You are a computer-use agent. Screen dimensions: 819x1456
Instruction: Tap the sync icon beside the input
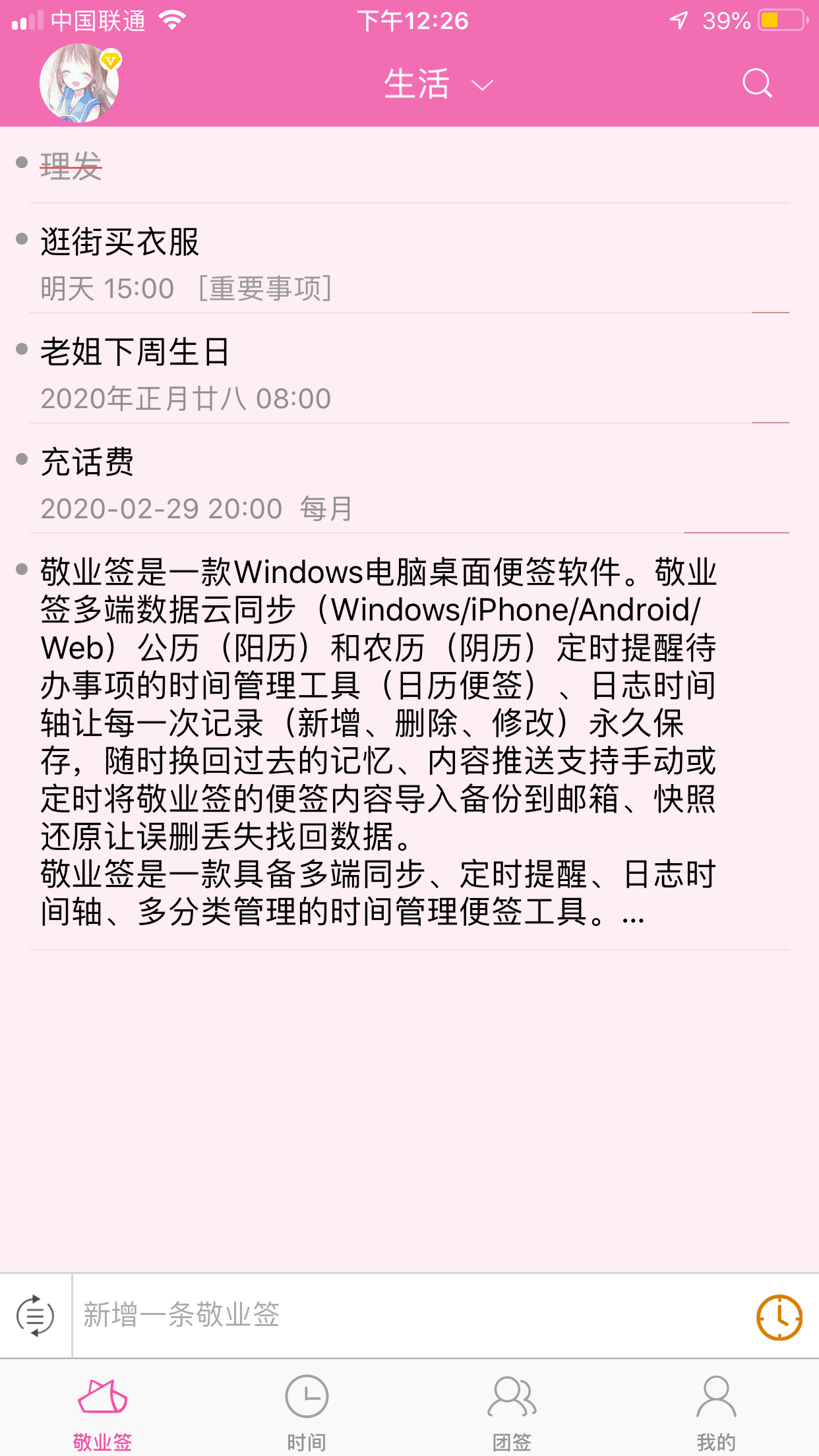coord(36,1316)
